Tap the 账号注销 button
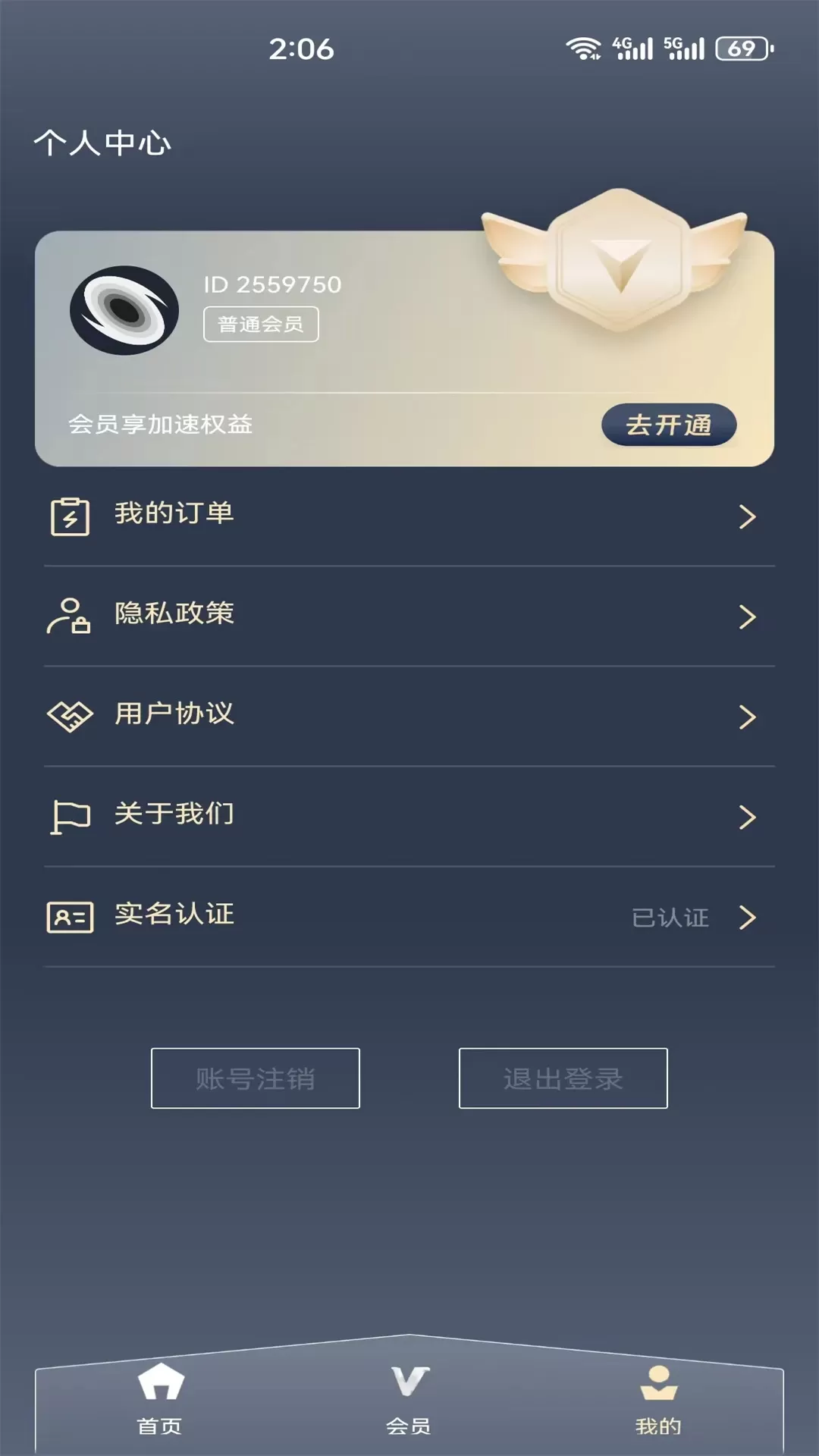 tap(256, 1078)
